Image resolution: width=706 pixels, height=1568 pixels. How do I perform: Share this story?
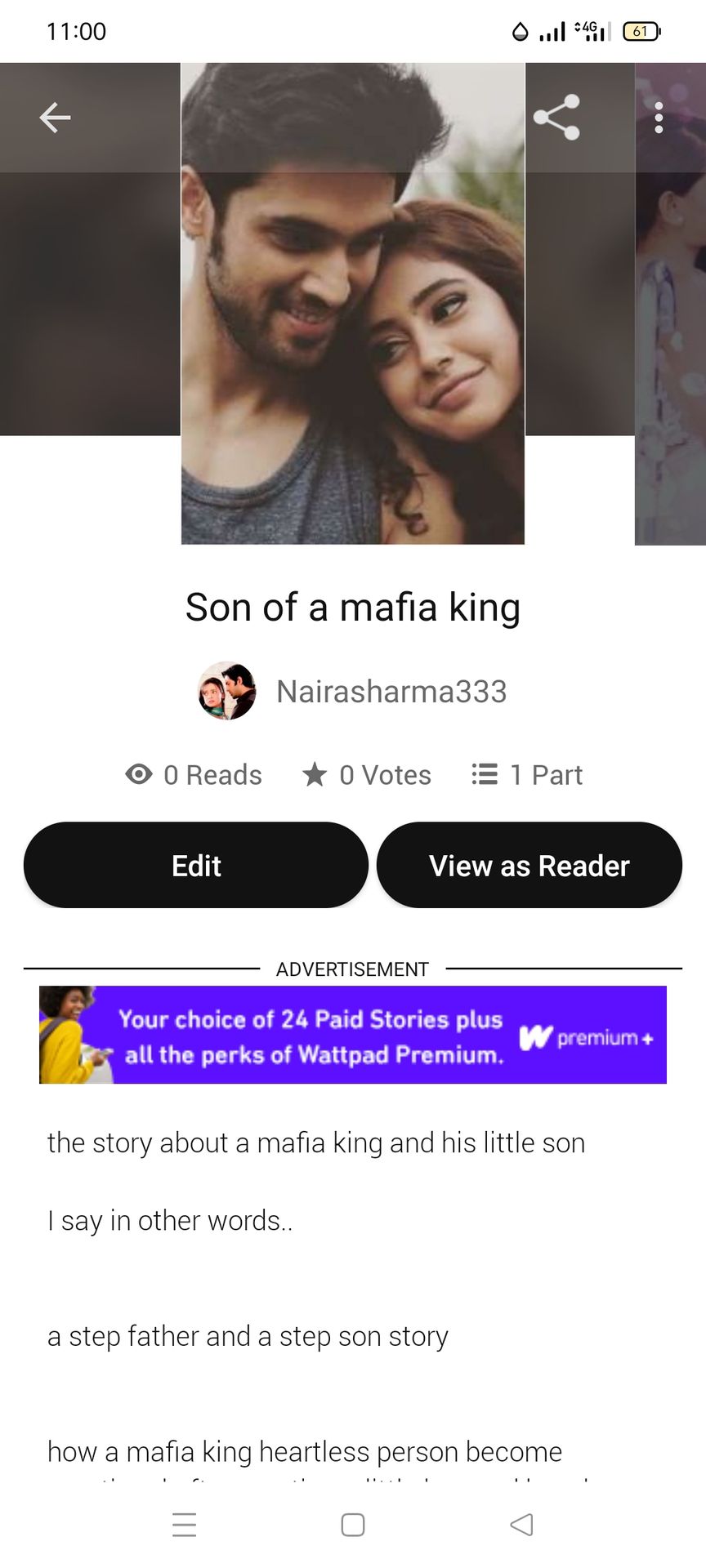[556, 118]
